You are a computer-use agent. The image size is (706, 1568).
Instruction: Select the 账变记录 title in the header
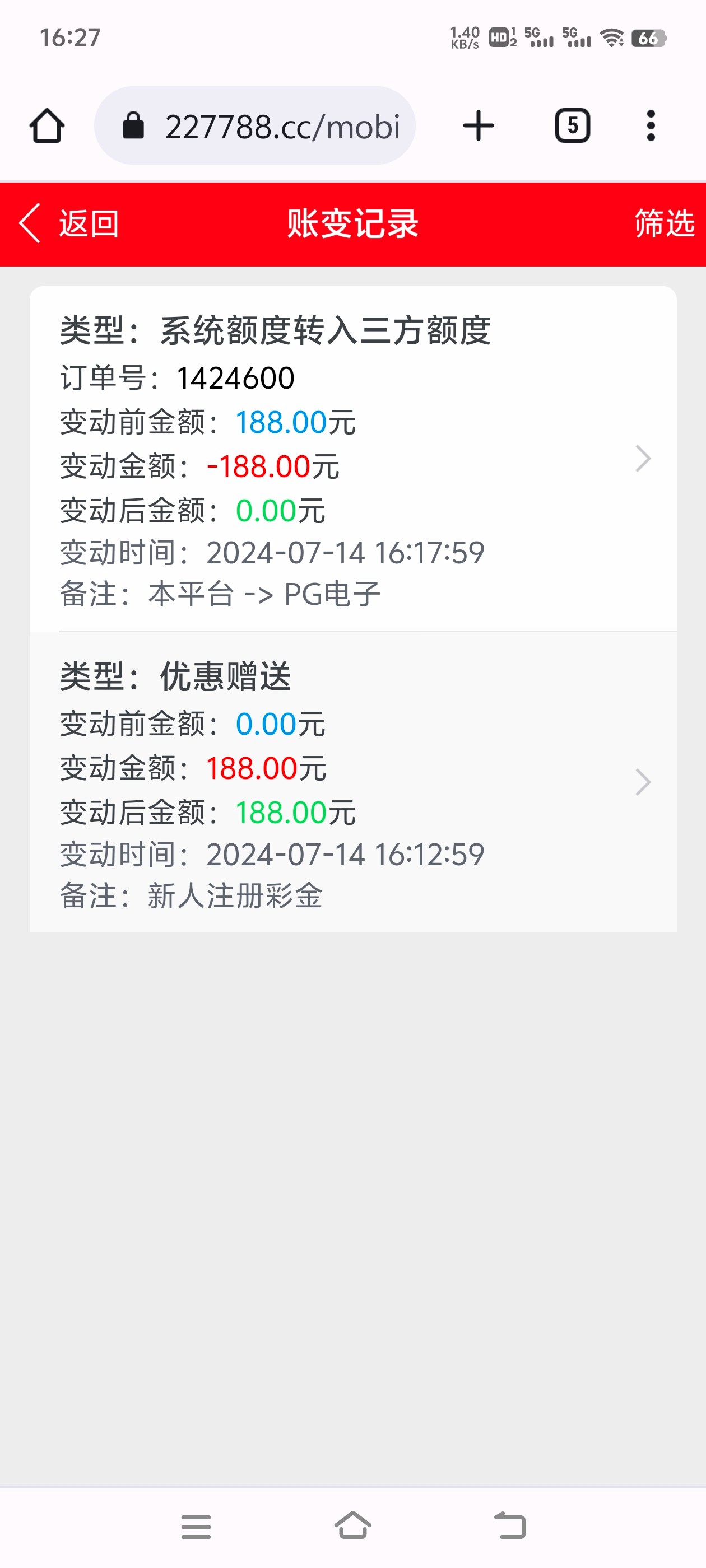352,223
